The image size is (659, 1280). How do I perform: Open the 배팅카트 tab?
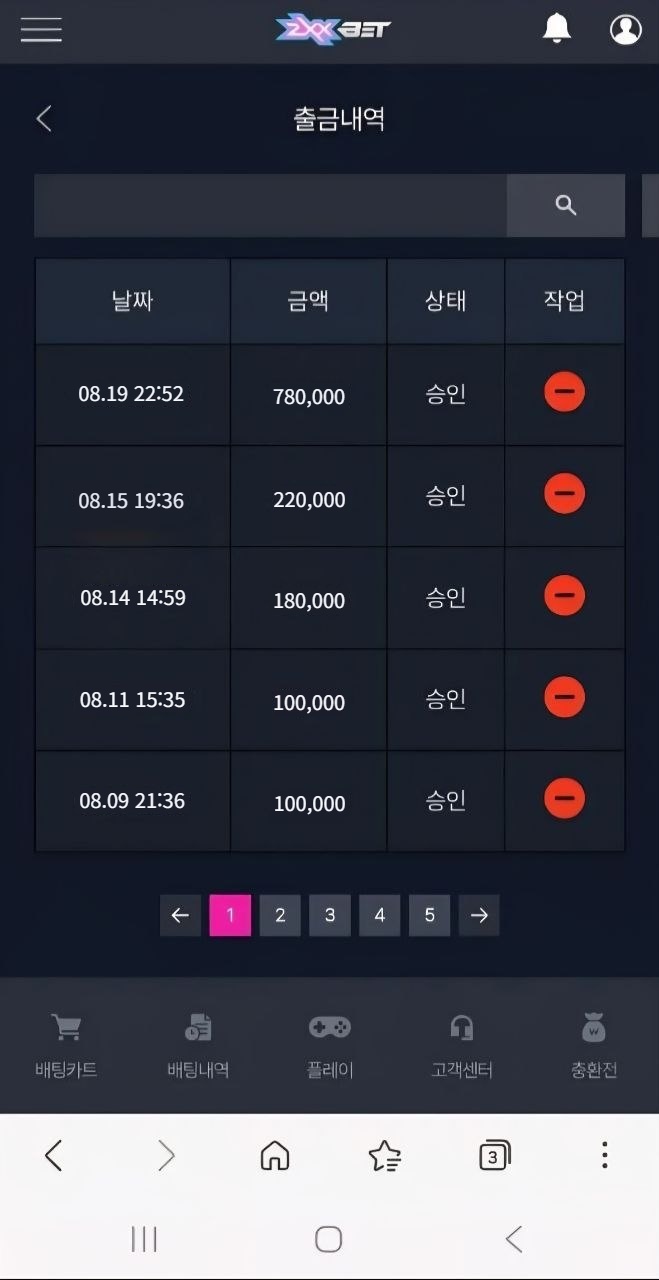[66, 1046]
